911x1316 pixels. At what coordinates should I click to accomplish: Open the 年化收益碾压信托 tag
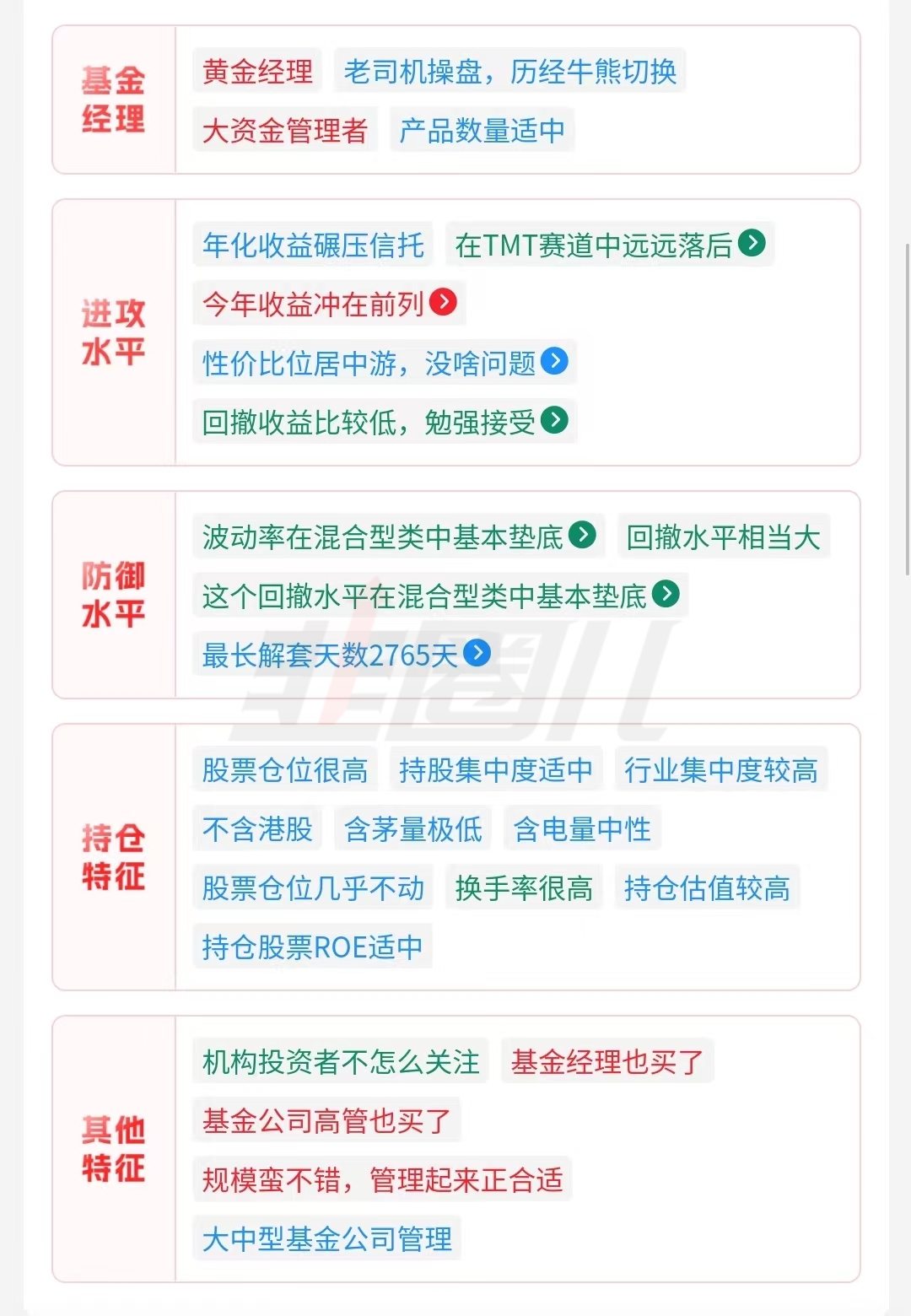tap(310, 245)
